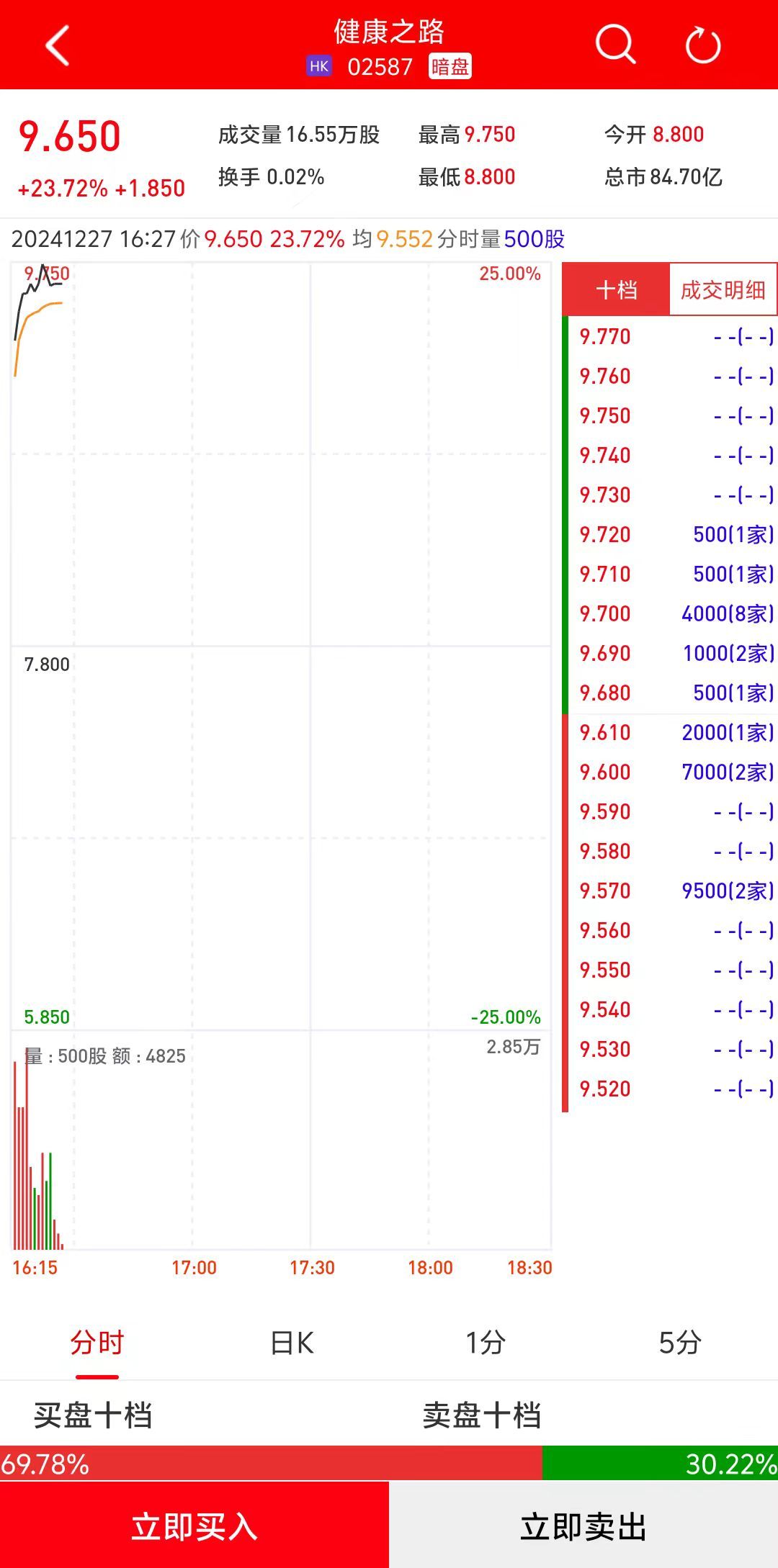Show the 1分 chart

click(486, 1343)
